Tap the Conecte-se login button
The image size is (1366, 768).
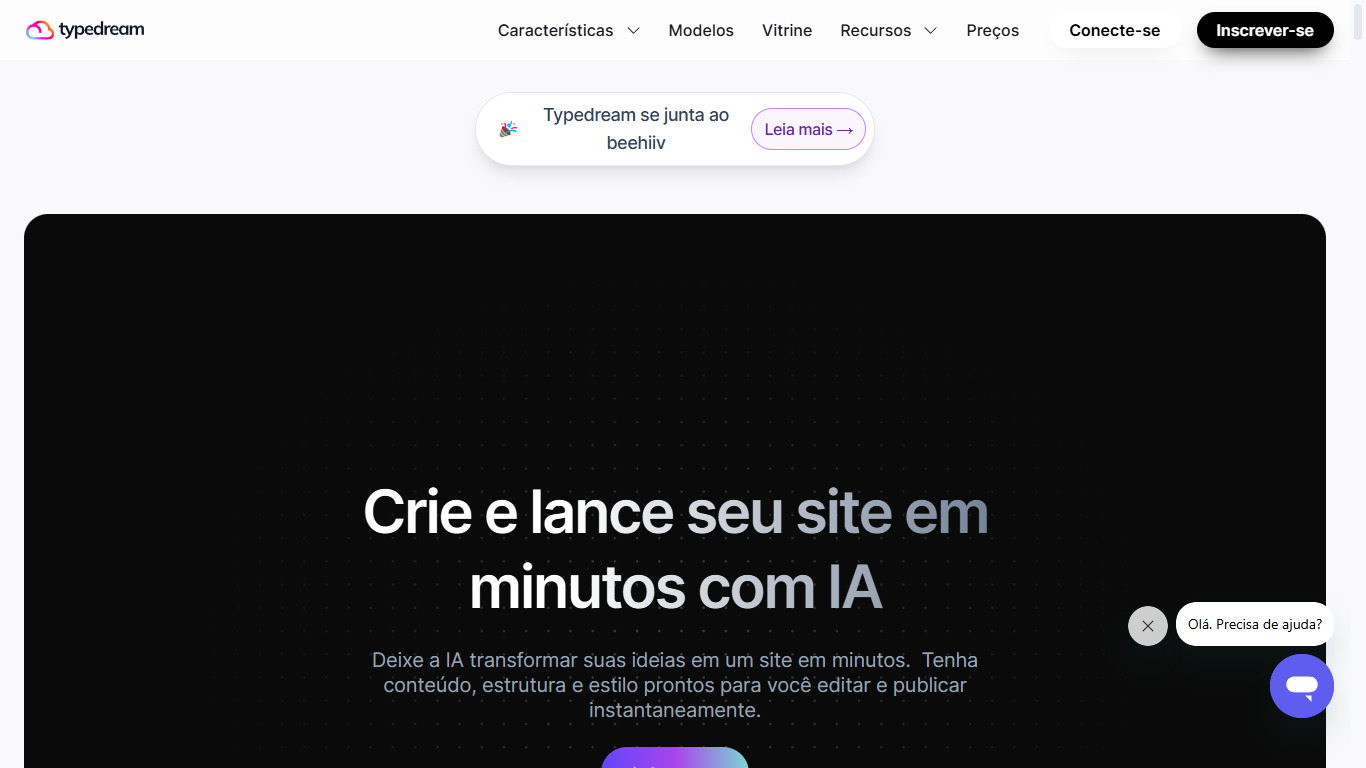[1114, 31]
